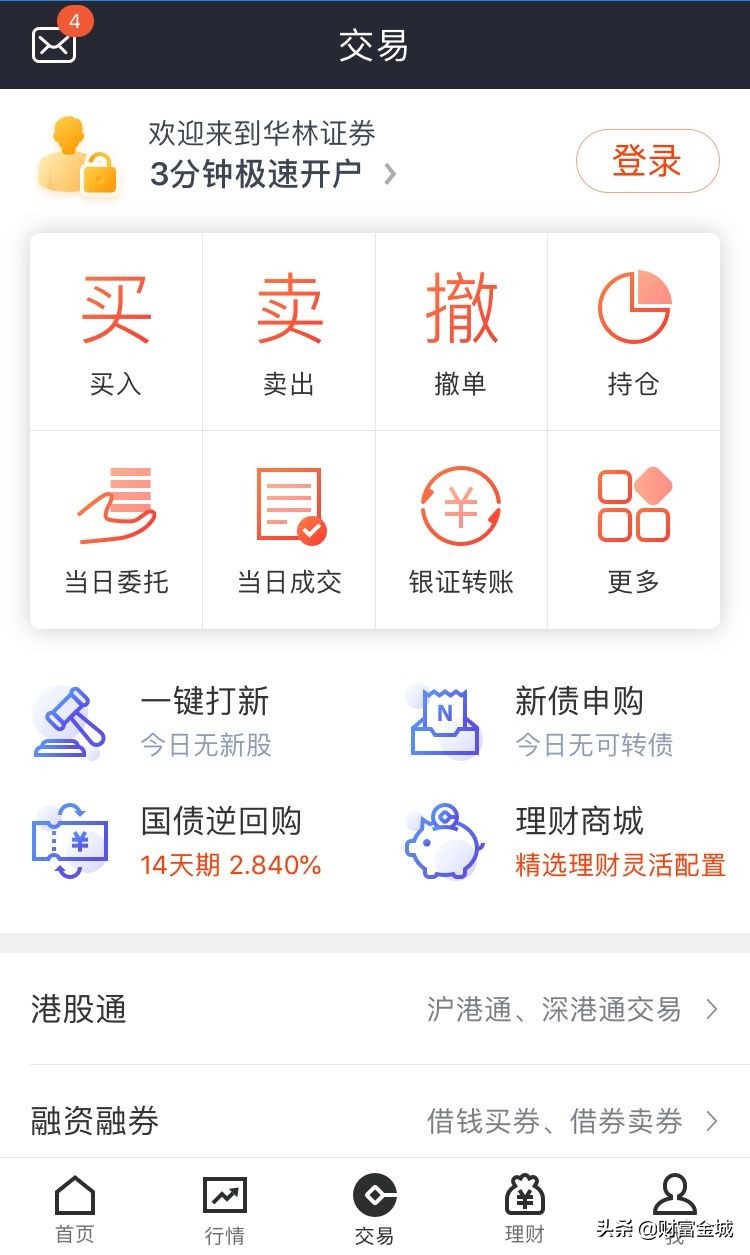The width and height of the screenshot is (750, 1255).
Task: Select the 卖出 (Sell) icon
Action: [x=288, y=330]
